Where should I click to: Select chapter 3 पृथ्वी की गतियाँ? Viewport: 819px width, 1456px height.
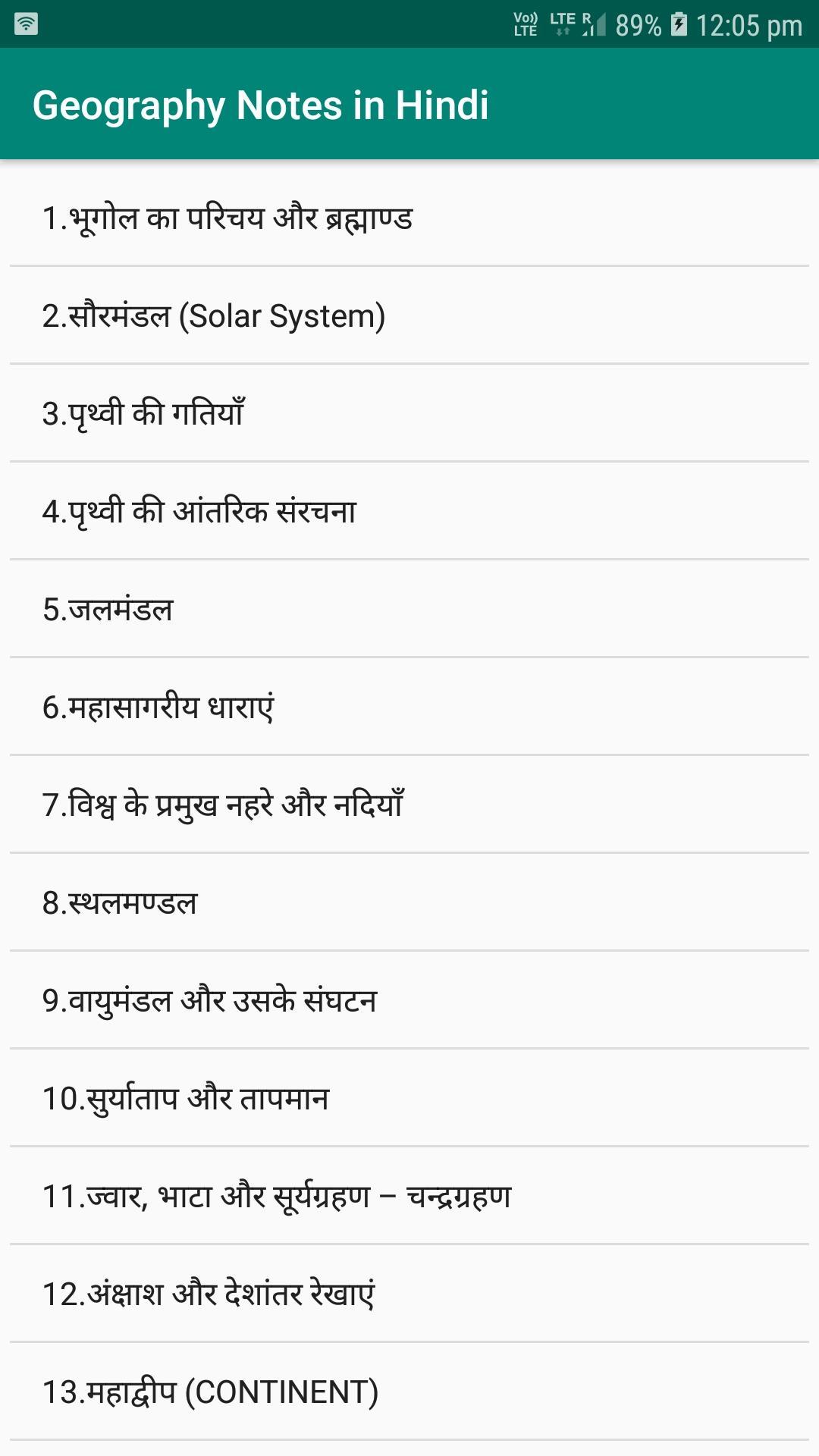144,414
